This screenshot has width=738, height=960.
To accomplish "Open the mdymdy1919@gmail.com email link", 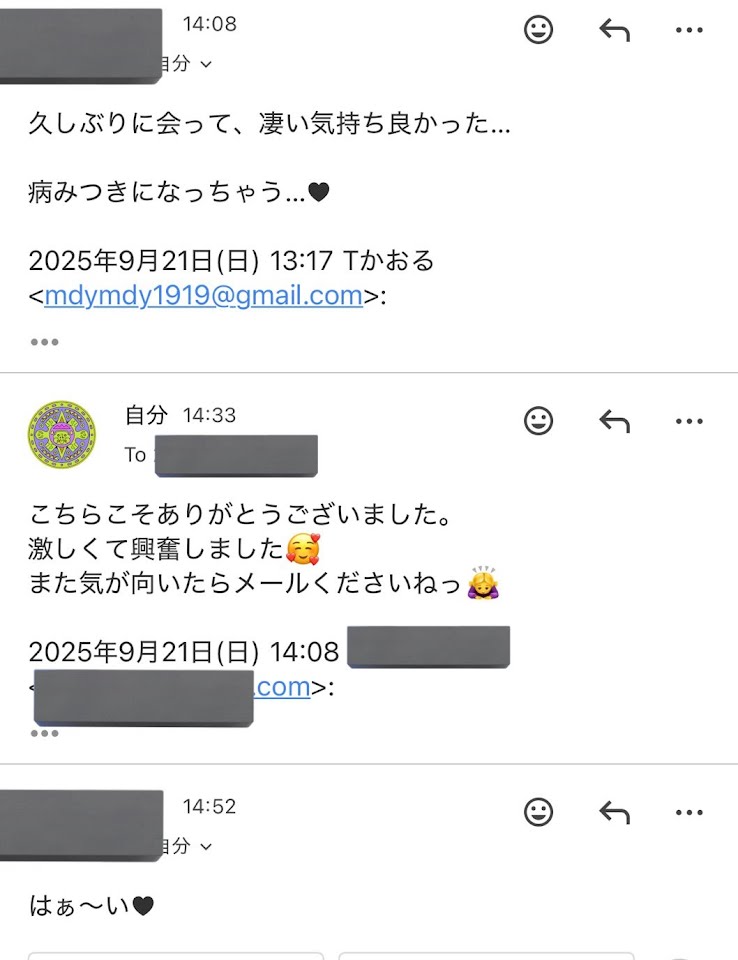I will tap(203, 296).
